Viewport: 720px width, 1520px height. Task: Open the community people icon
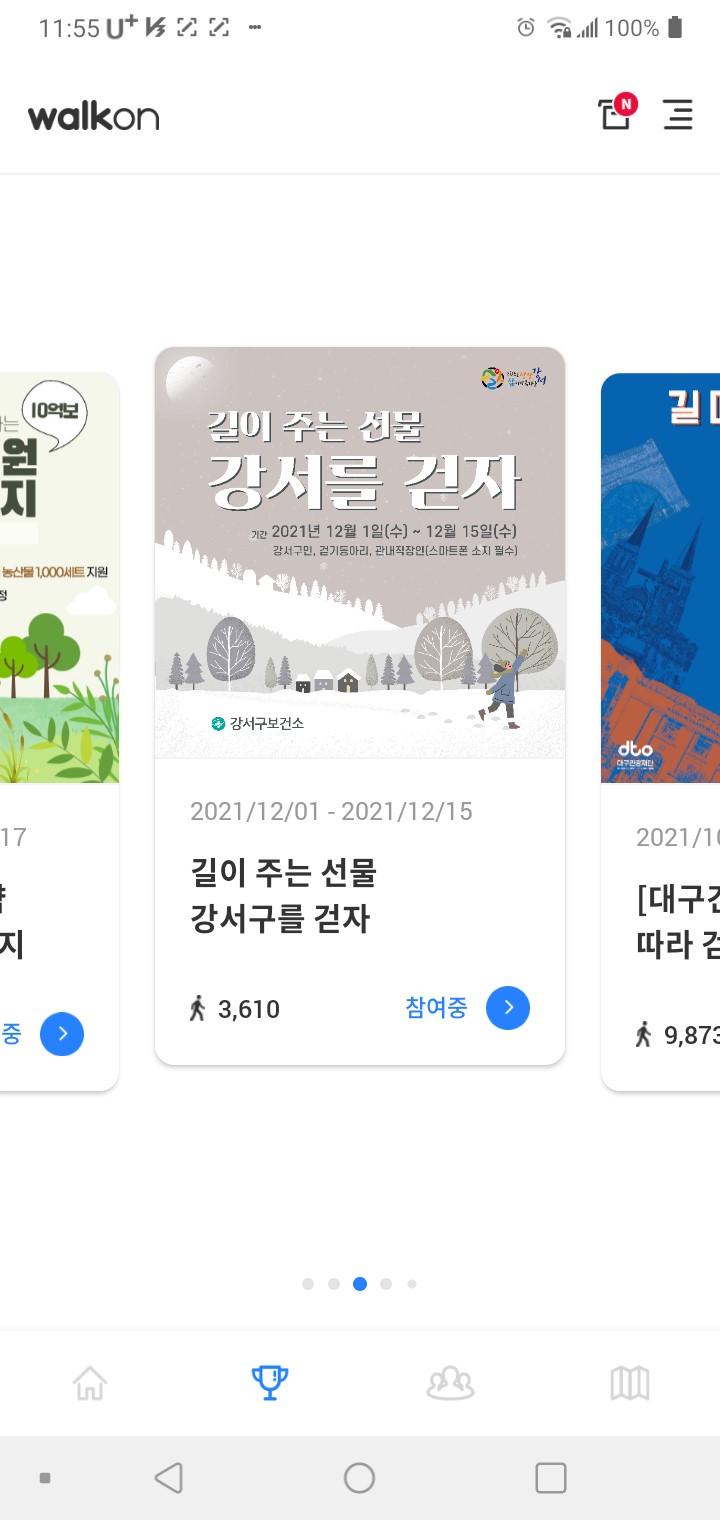coord(450,1384)
